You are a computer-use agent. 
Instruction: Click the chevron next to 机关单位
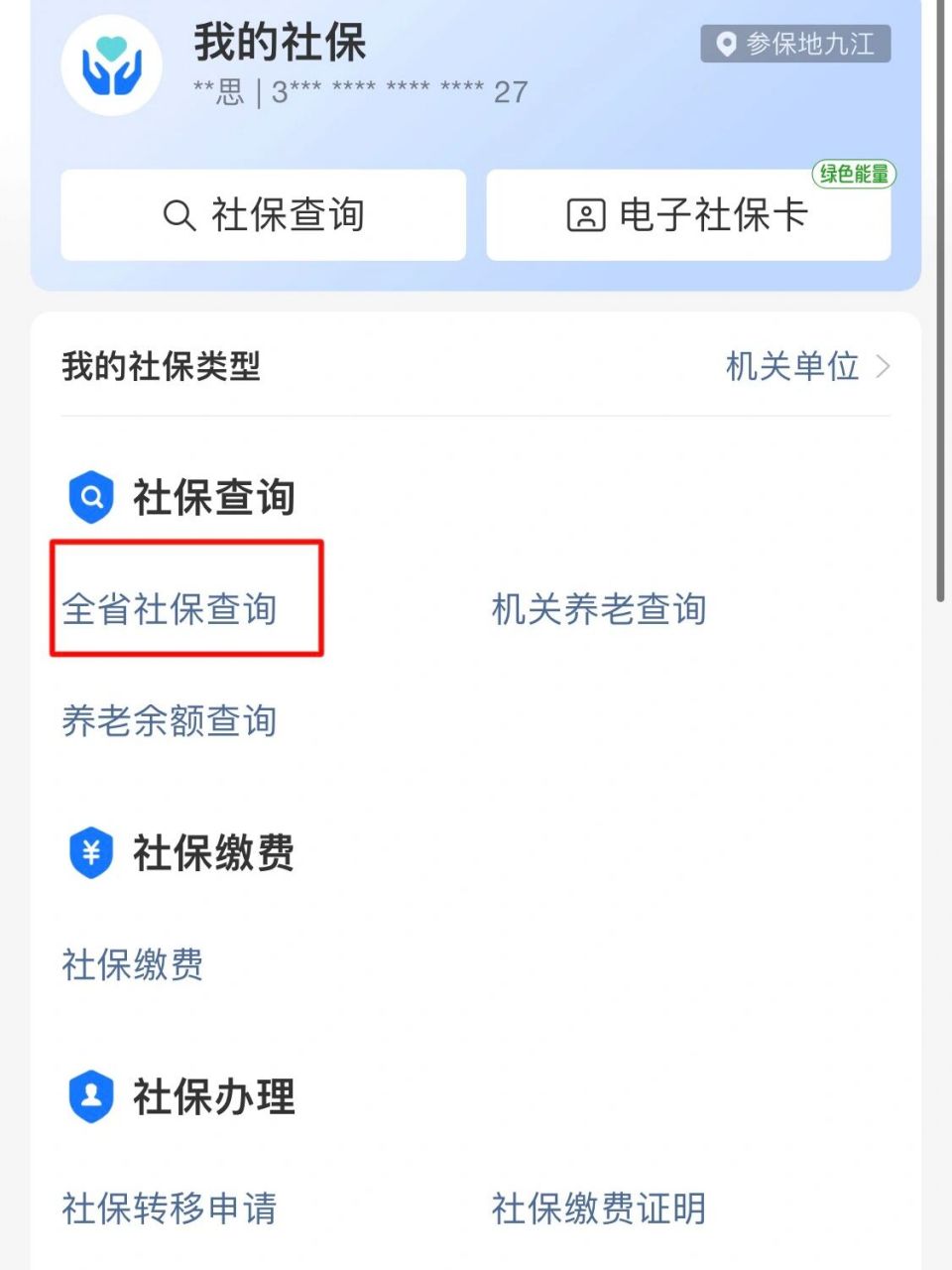(x=883, y=367)
